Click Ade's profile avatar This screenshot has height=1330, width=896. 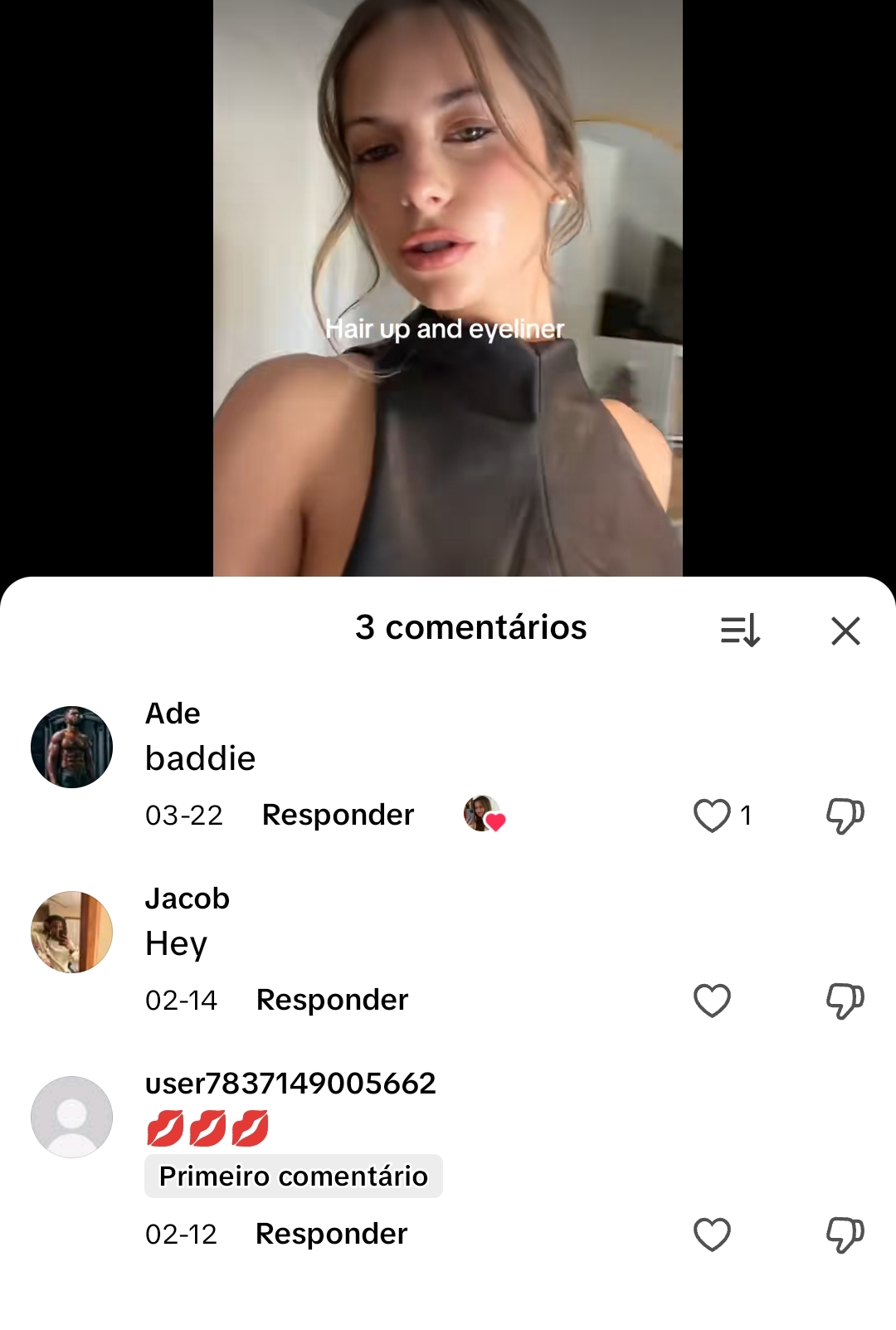(71, 746)
